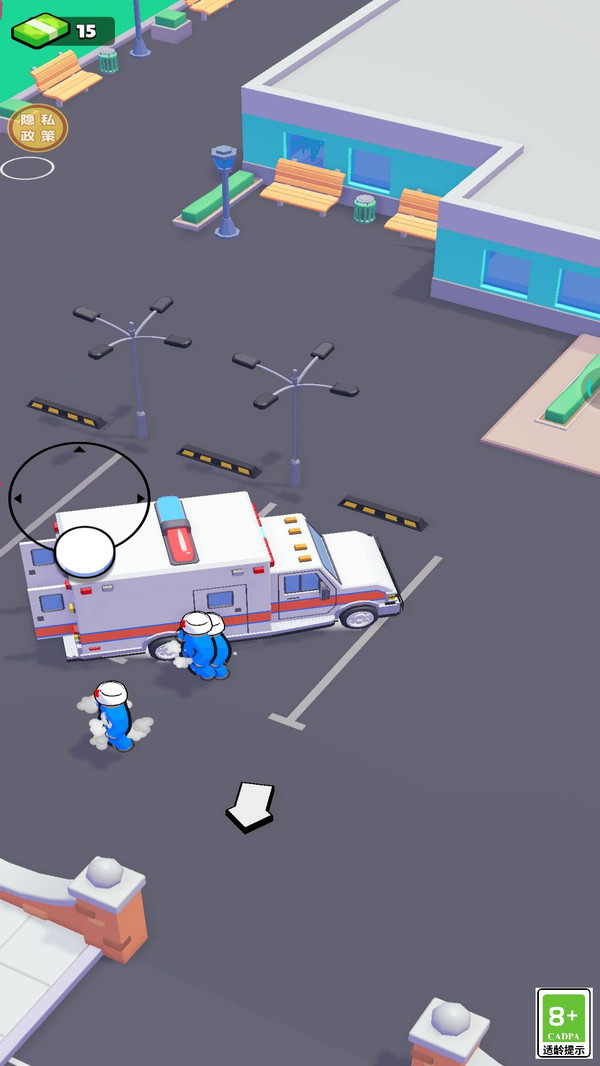Open the privacy policy (隐私政策) button
This screenshot has width=600, height=1066.
38,128
